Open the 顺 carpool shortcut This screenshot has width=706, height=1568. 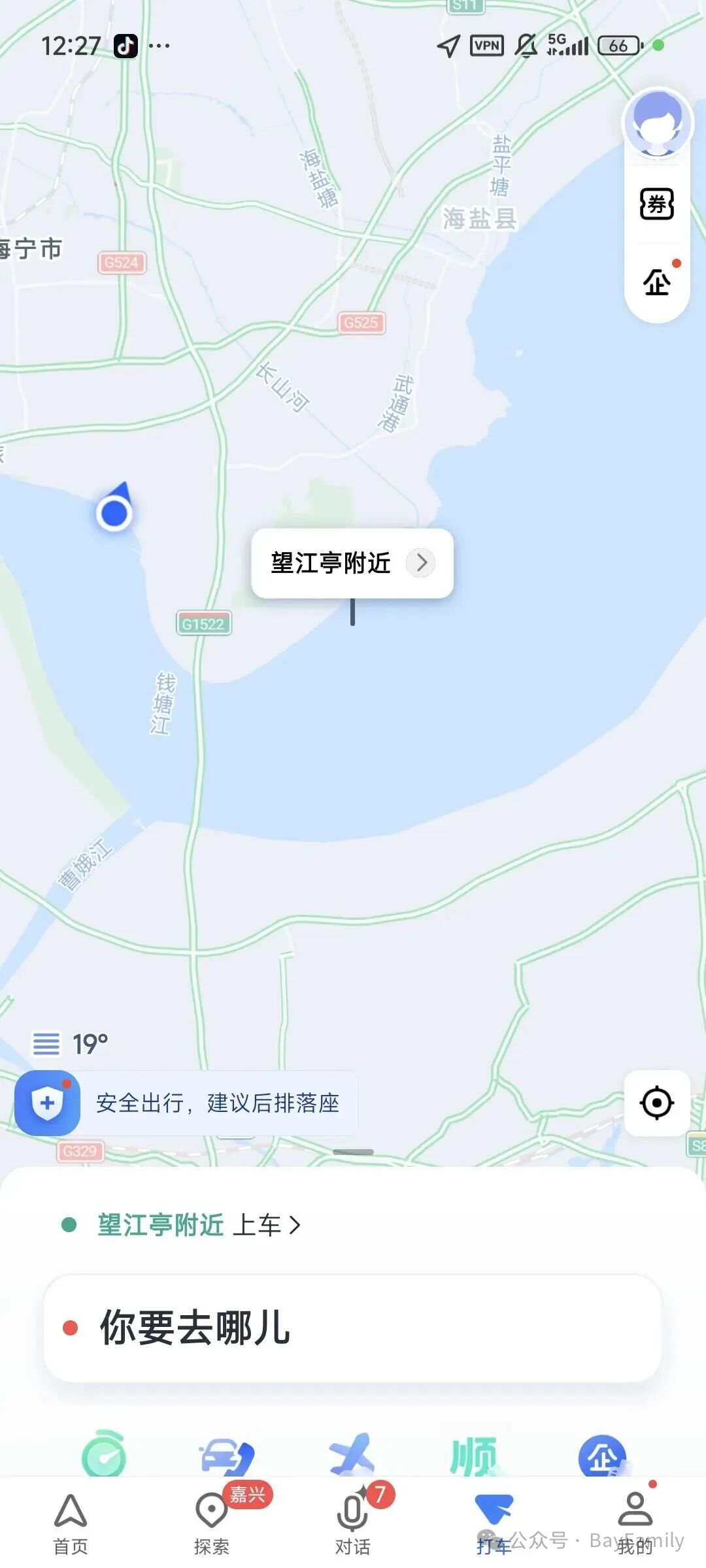[x=473, y=1456]
